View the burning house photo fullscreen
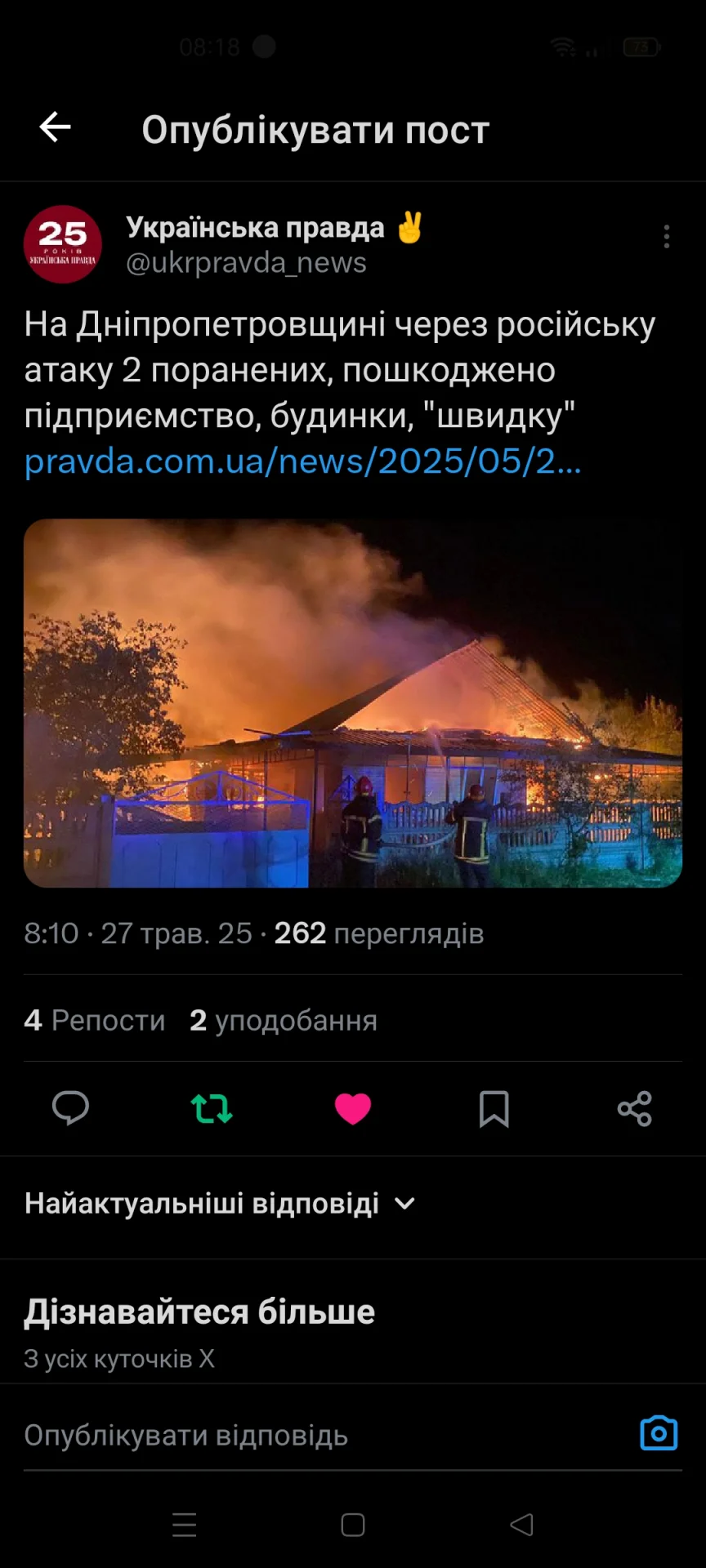706x1568 pixels. 353,703
